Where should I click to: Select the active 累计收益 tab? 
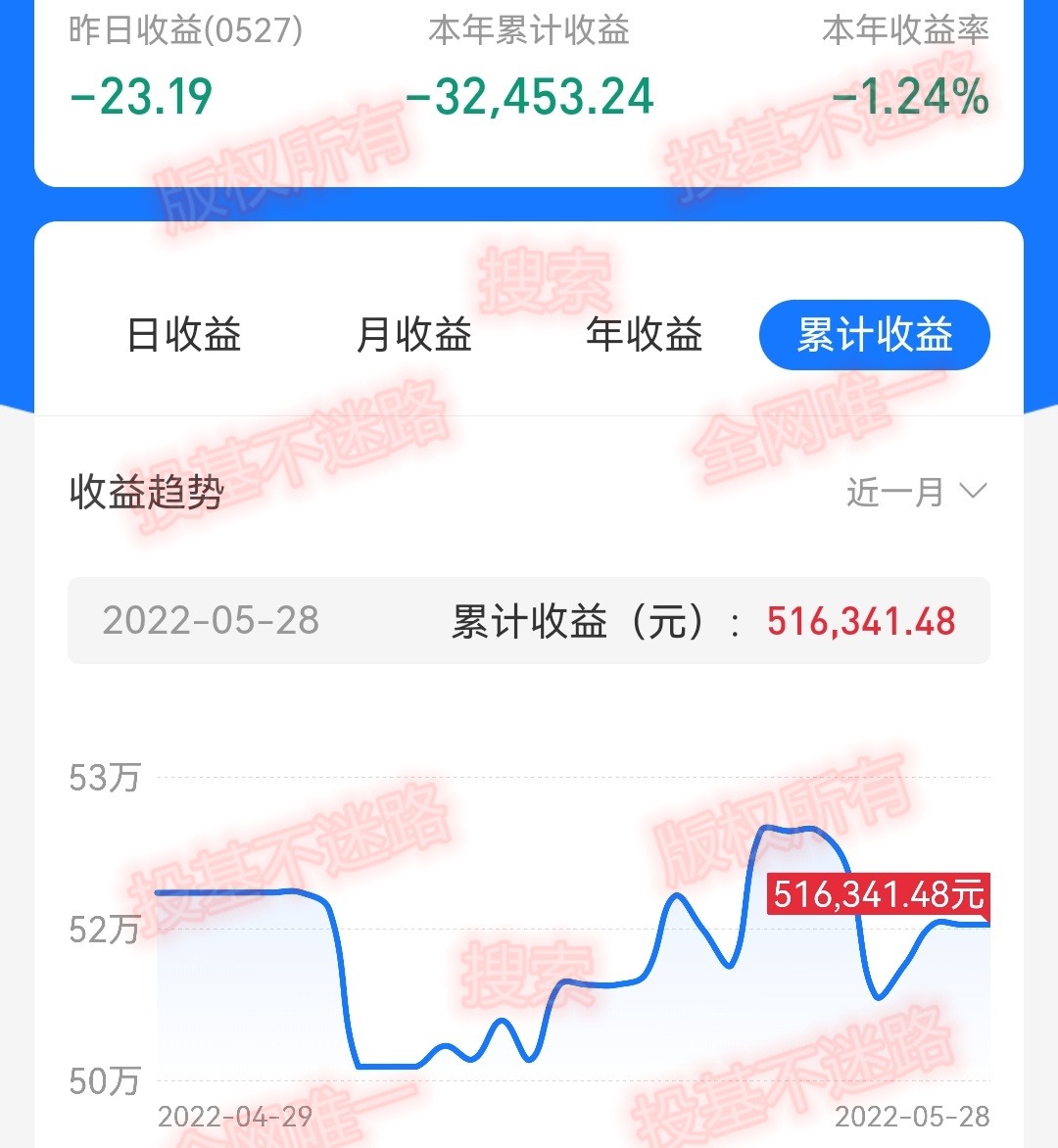tap(874, 335)
